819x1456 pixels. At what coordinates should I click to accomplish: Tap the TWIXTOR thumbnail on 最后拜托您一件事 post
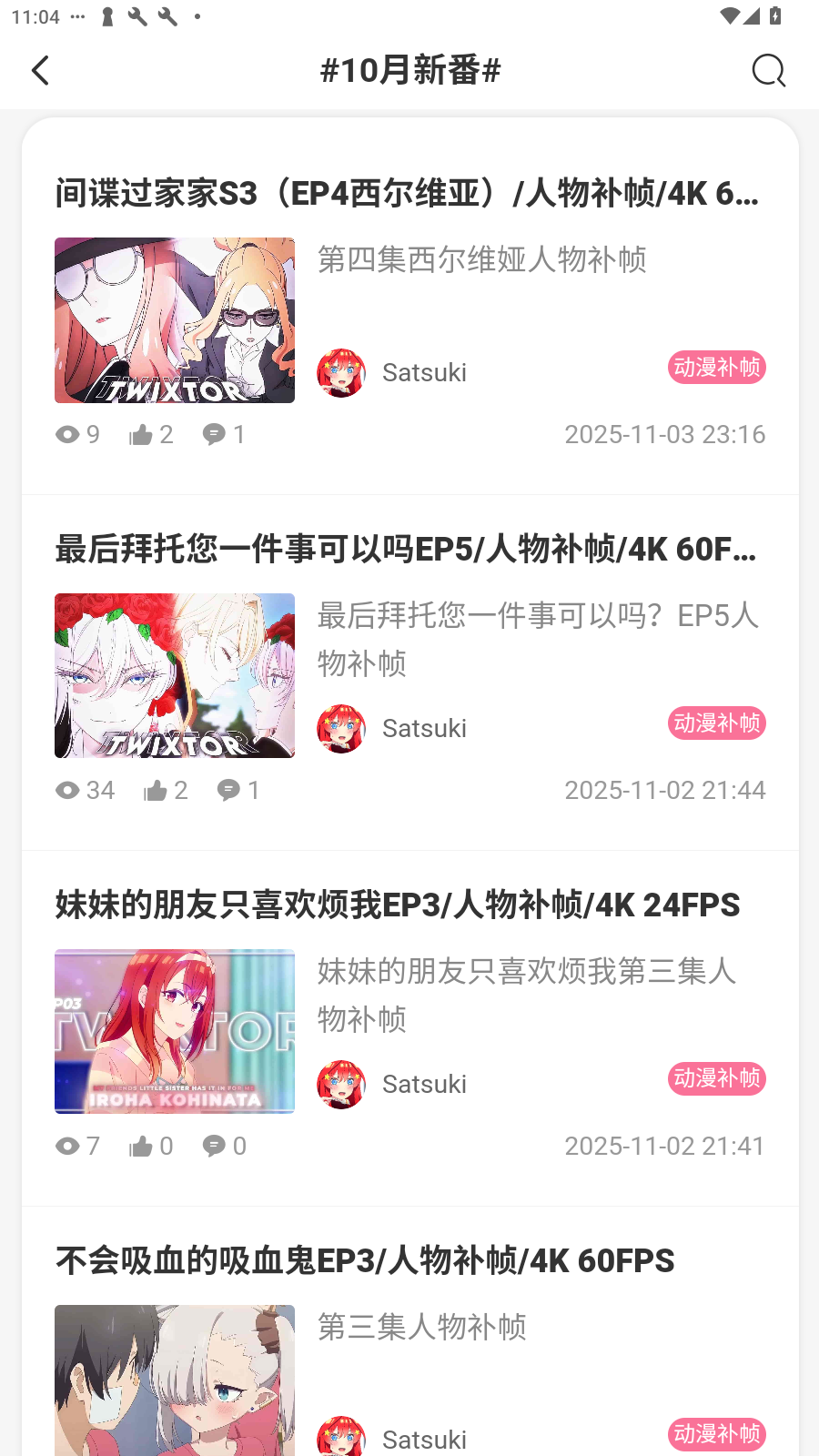pos(174,676)
